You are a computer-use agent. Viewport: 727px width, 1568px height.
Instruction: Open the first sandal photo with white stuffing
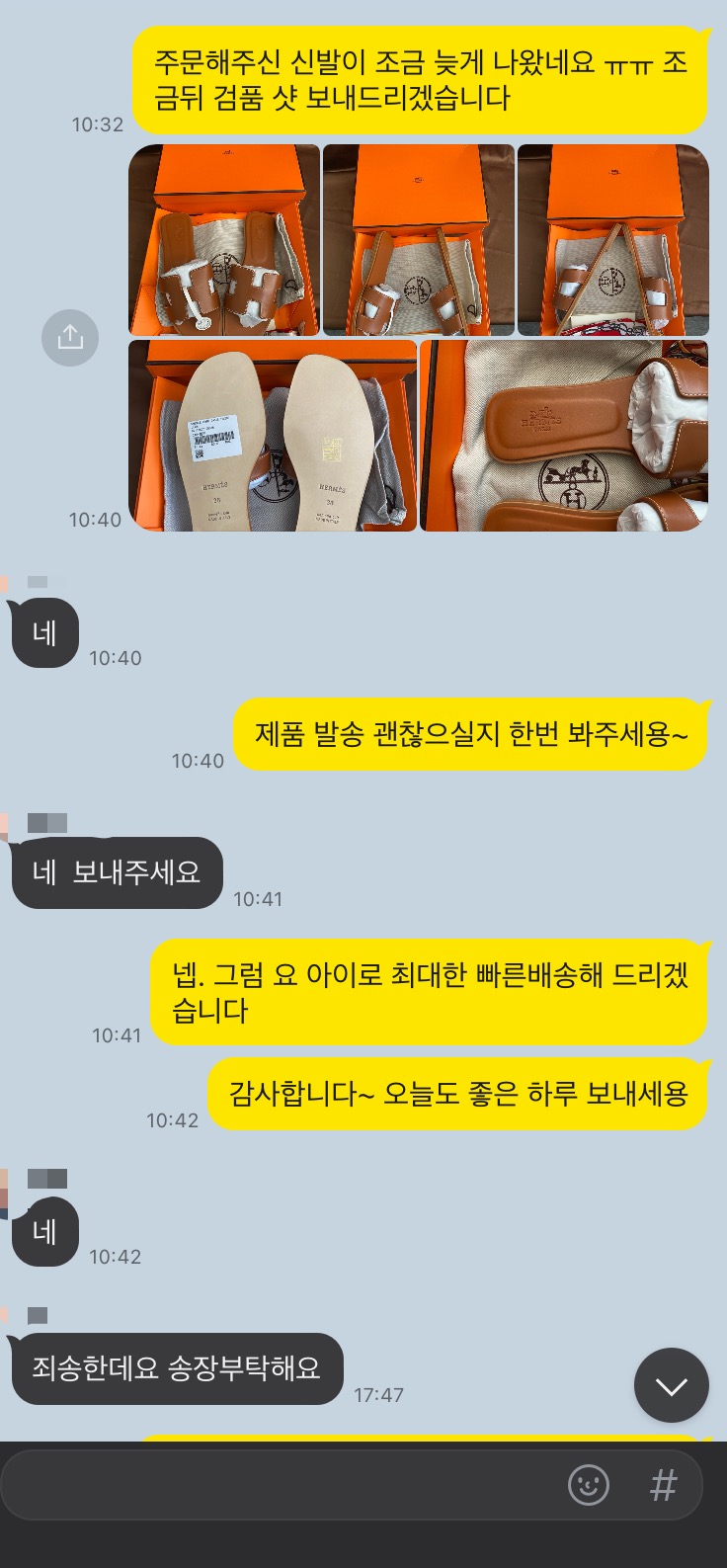224,240
